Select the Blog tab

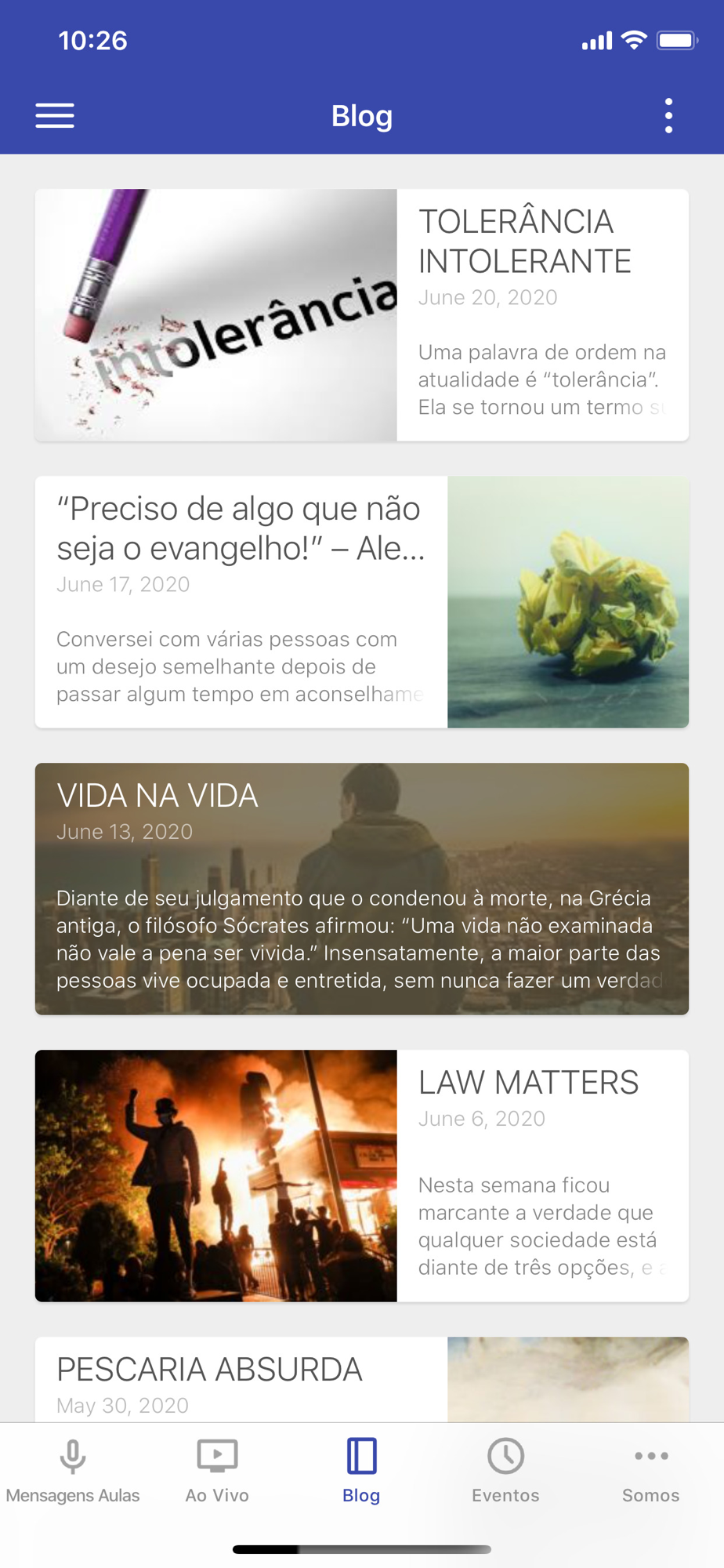[x=361, y=1472]
